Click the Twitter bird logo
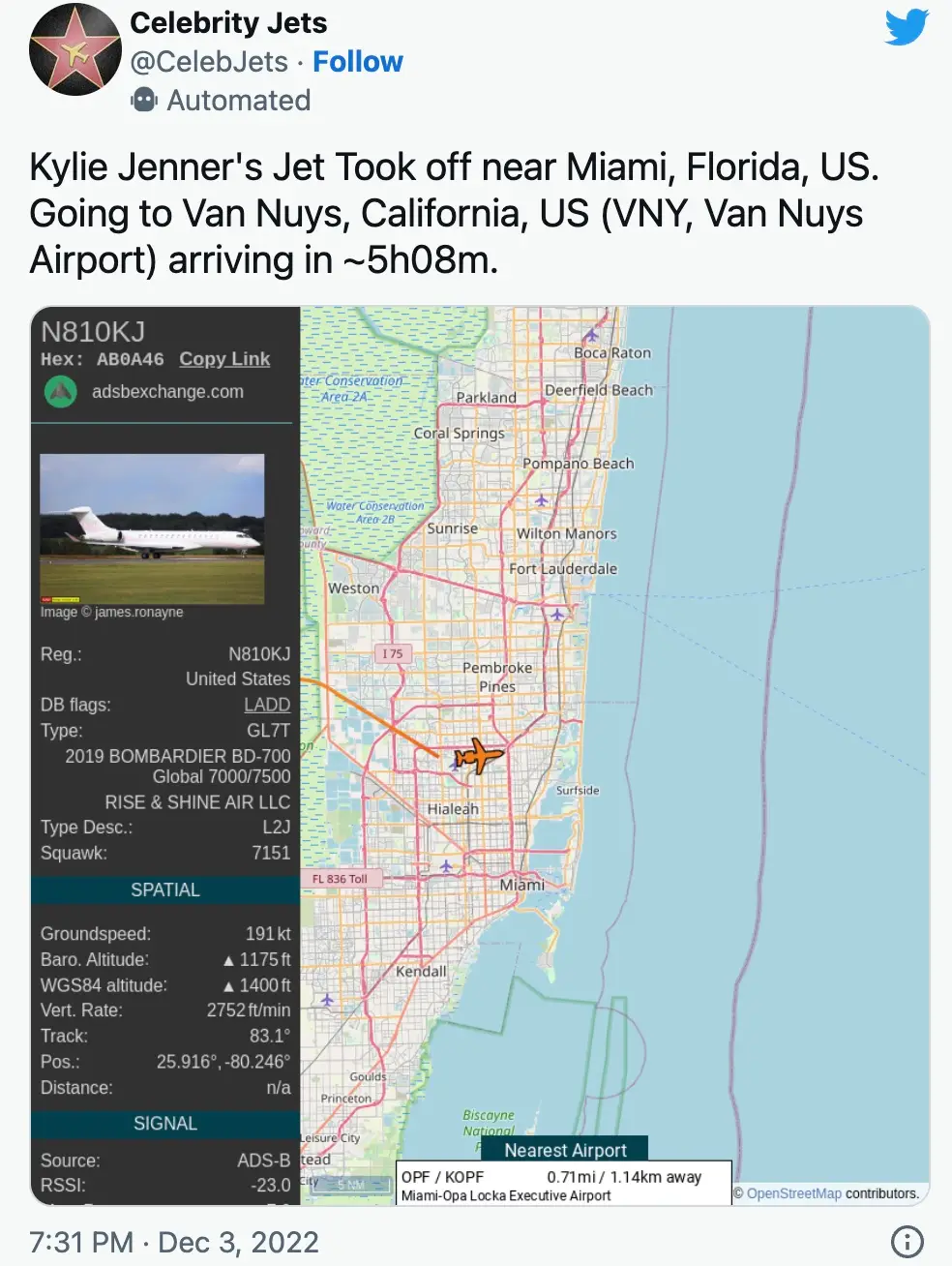952x1266 pixels. [x=906, y=29]
